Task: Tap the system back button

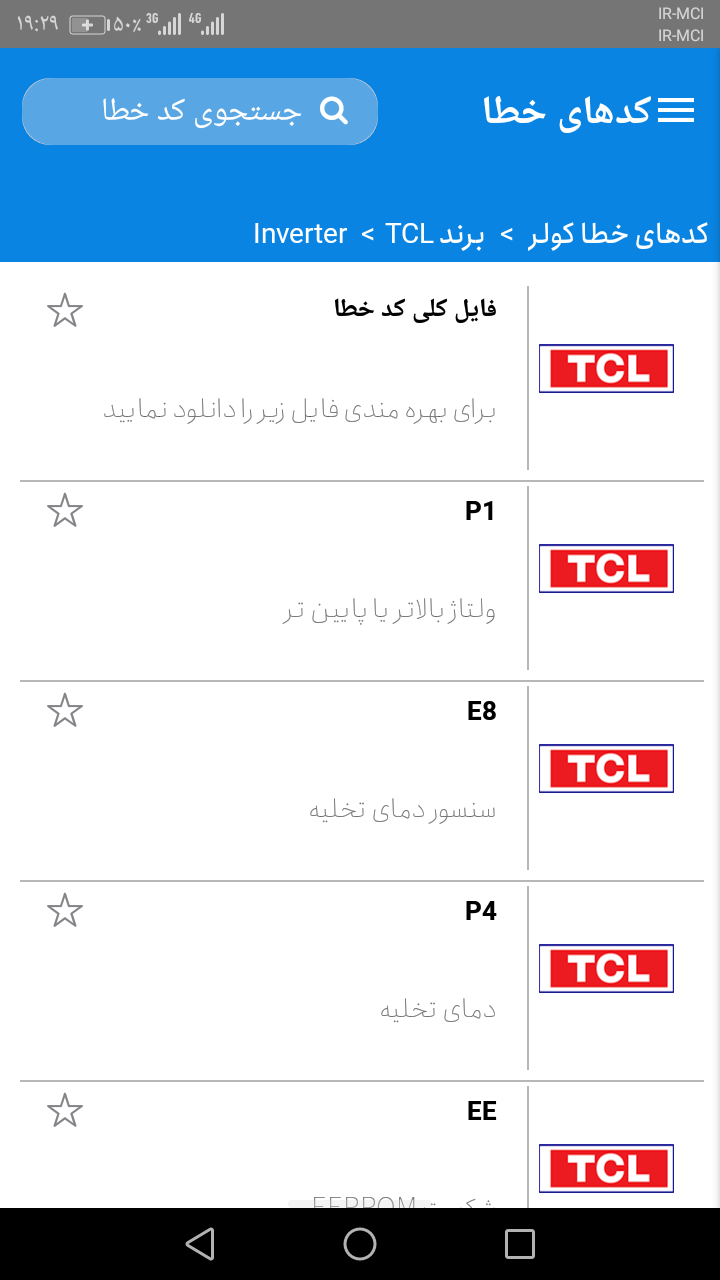Action: 200,1244
